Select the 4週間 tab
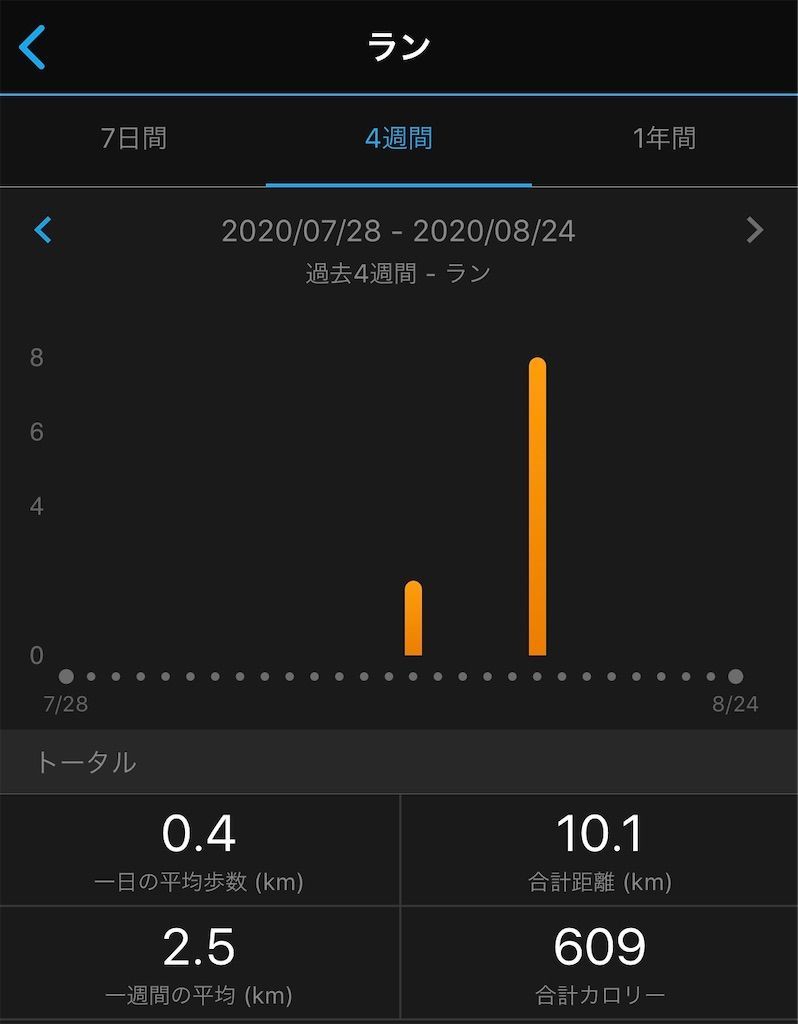Image resolution: width=798 pixels, height=1024 pixels. coord(398,138)
